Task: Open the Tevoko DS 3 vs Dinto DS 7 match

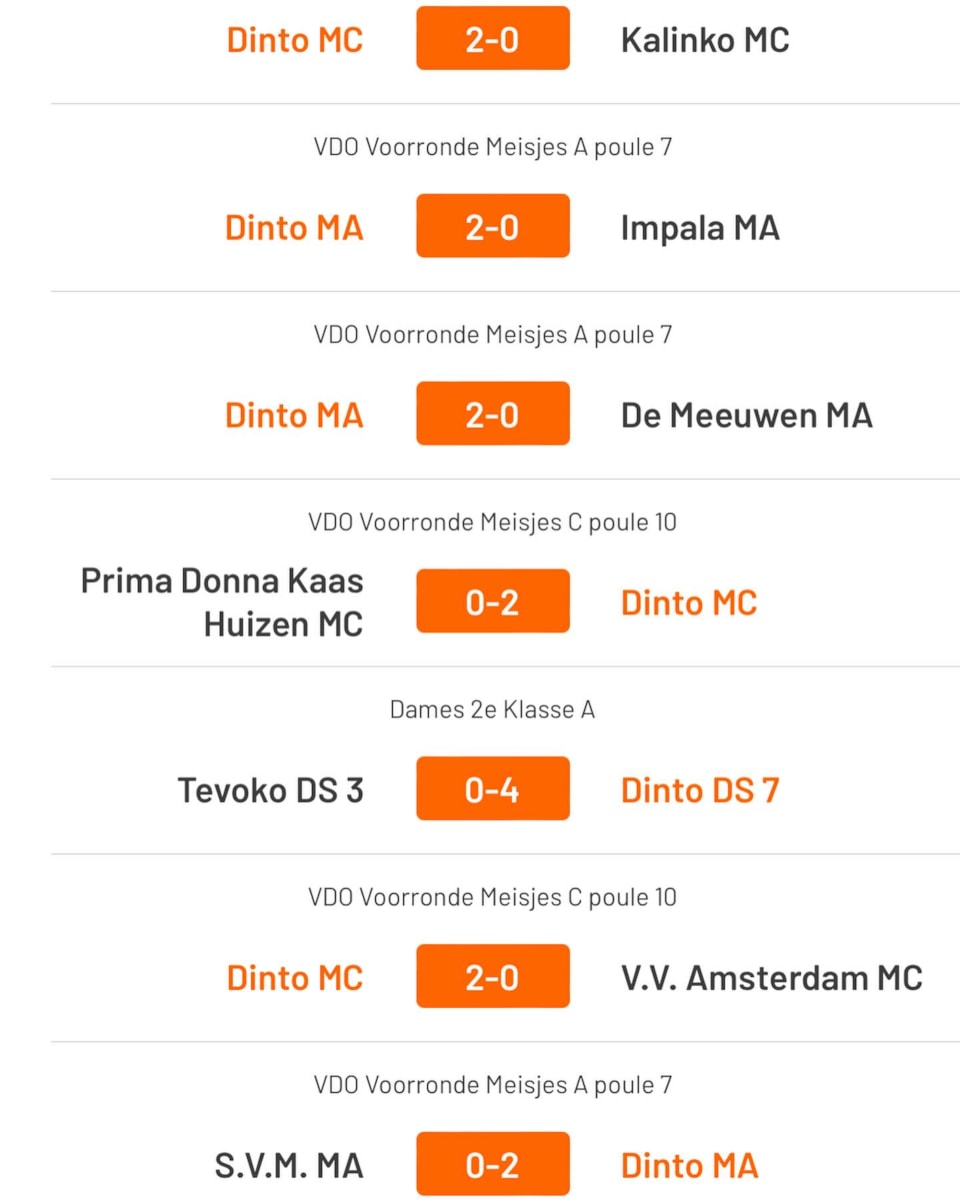Action: [492, 789]
